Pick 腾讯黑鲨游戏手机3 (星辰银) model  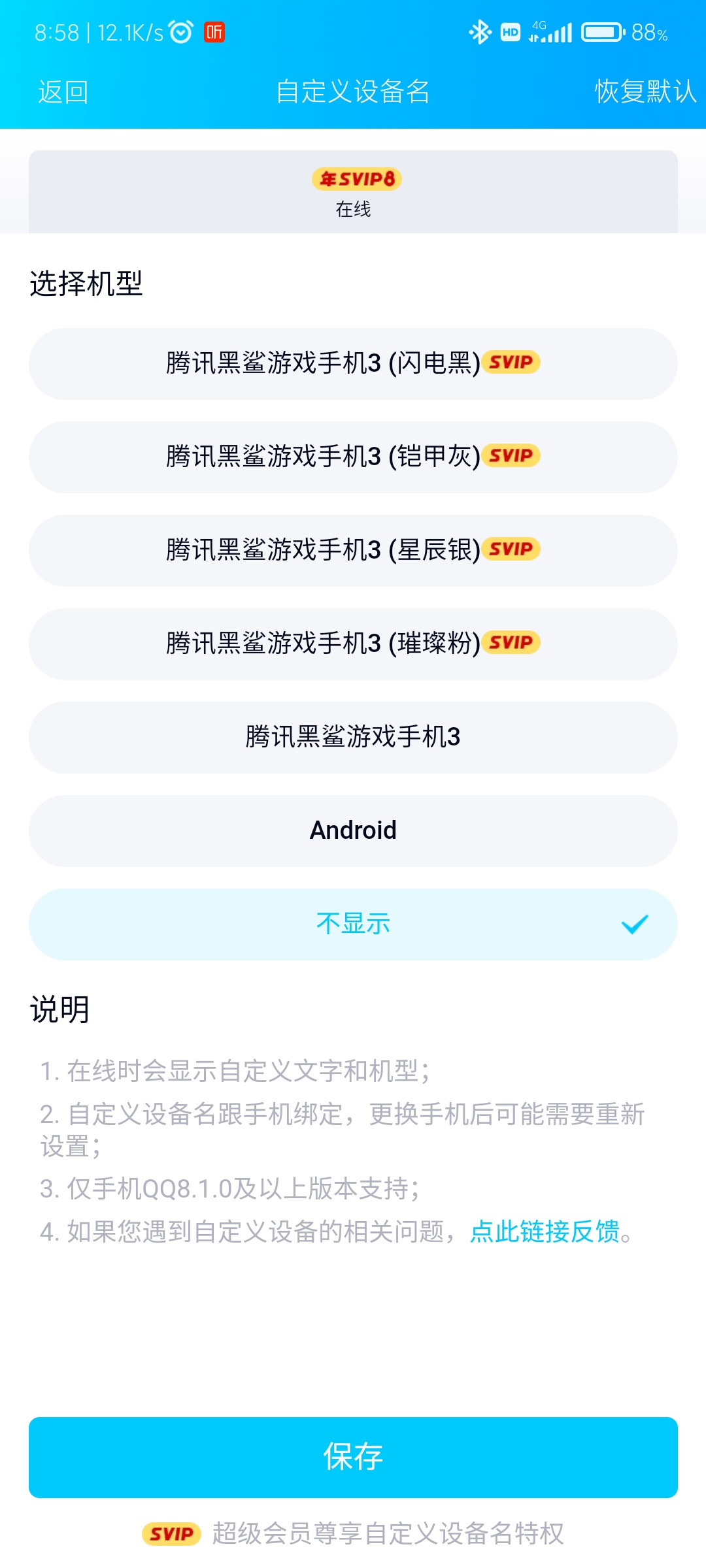coord(353,550)
